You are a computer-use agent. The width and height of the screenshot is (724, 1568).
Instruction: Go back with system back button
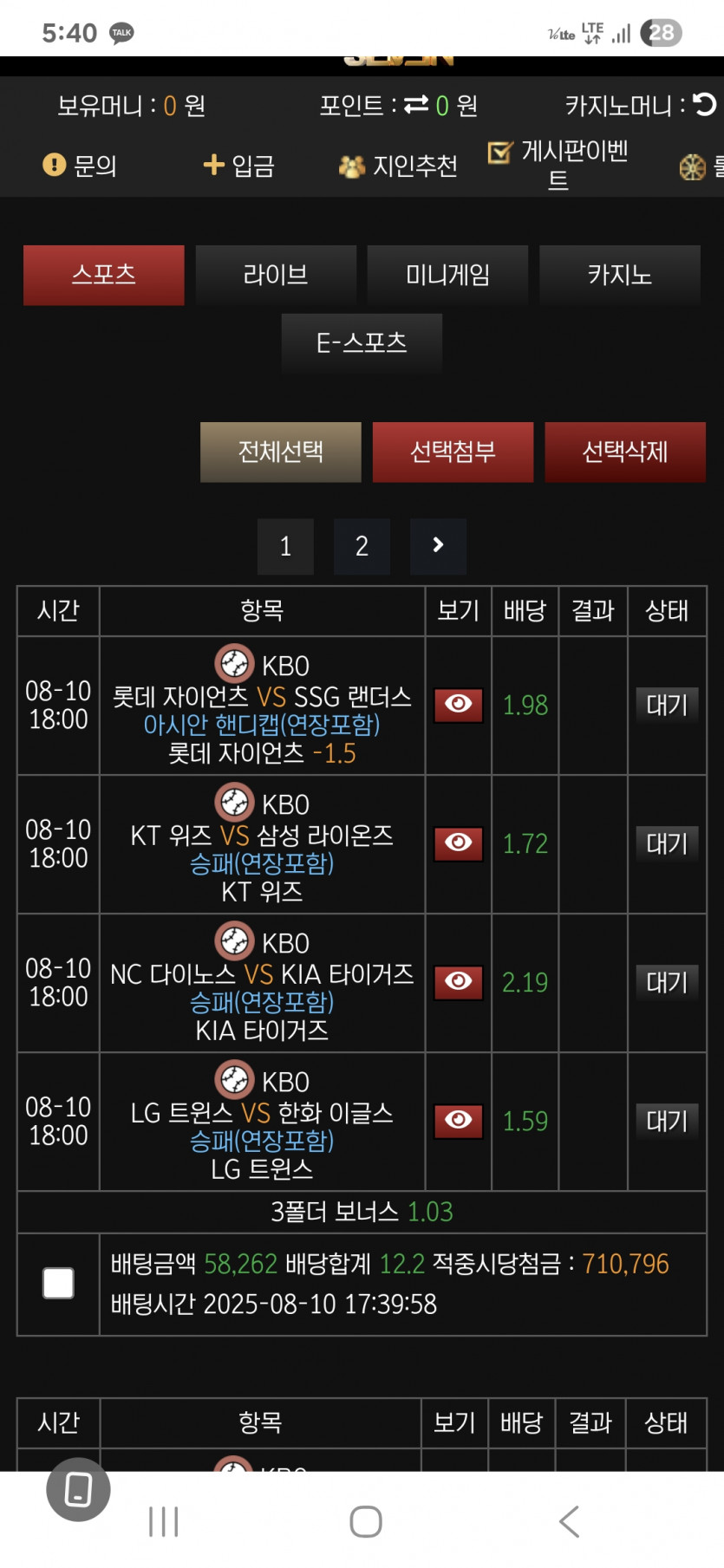point(570,1521)
